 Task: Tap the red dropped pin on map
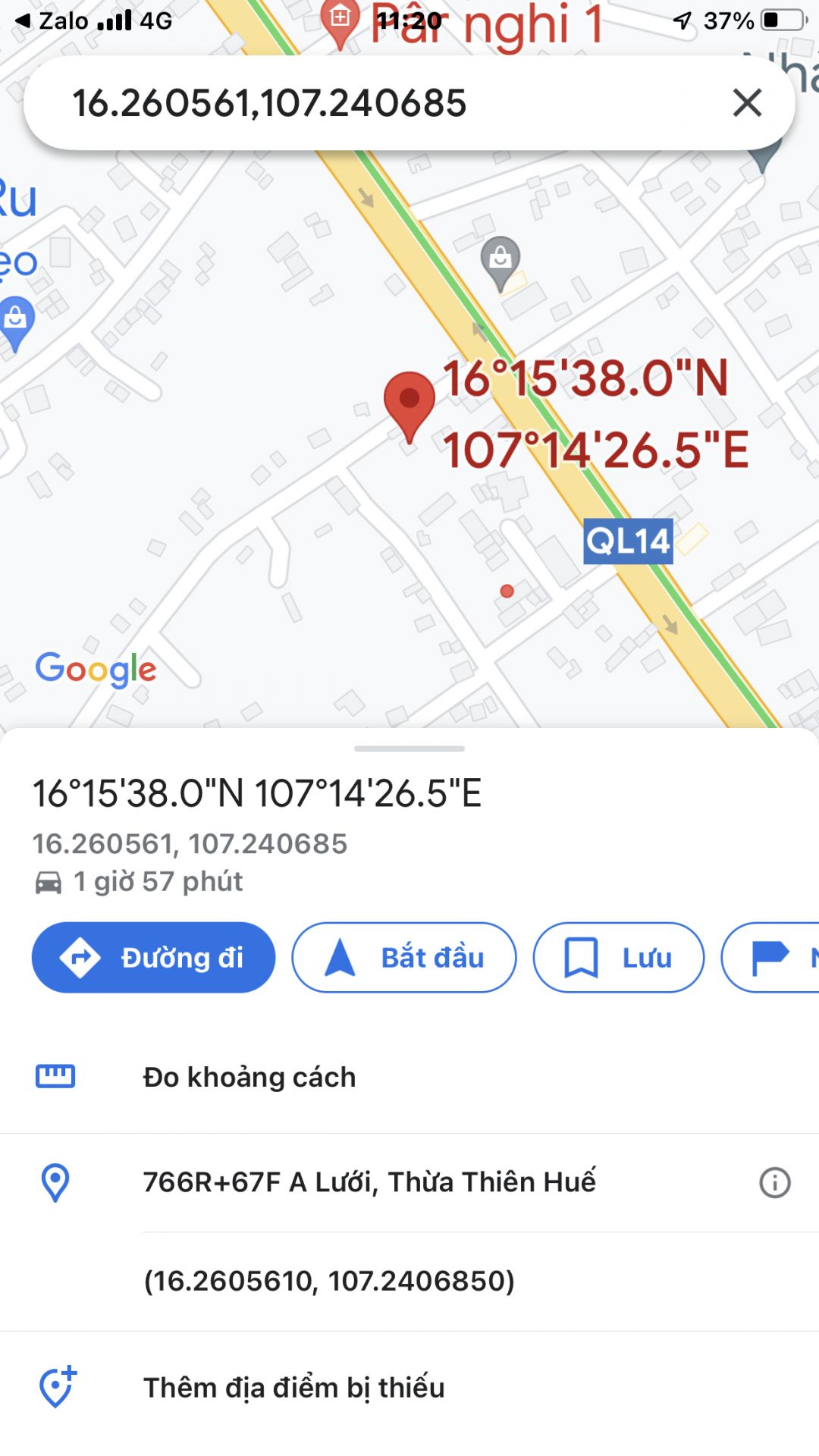pyautogui.click(x=409, y=400)
